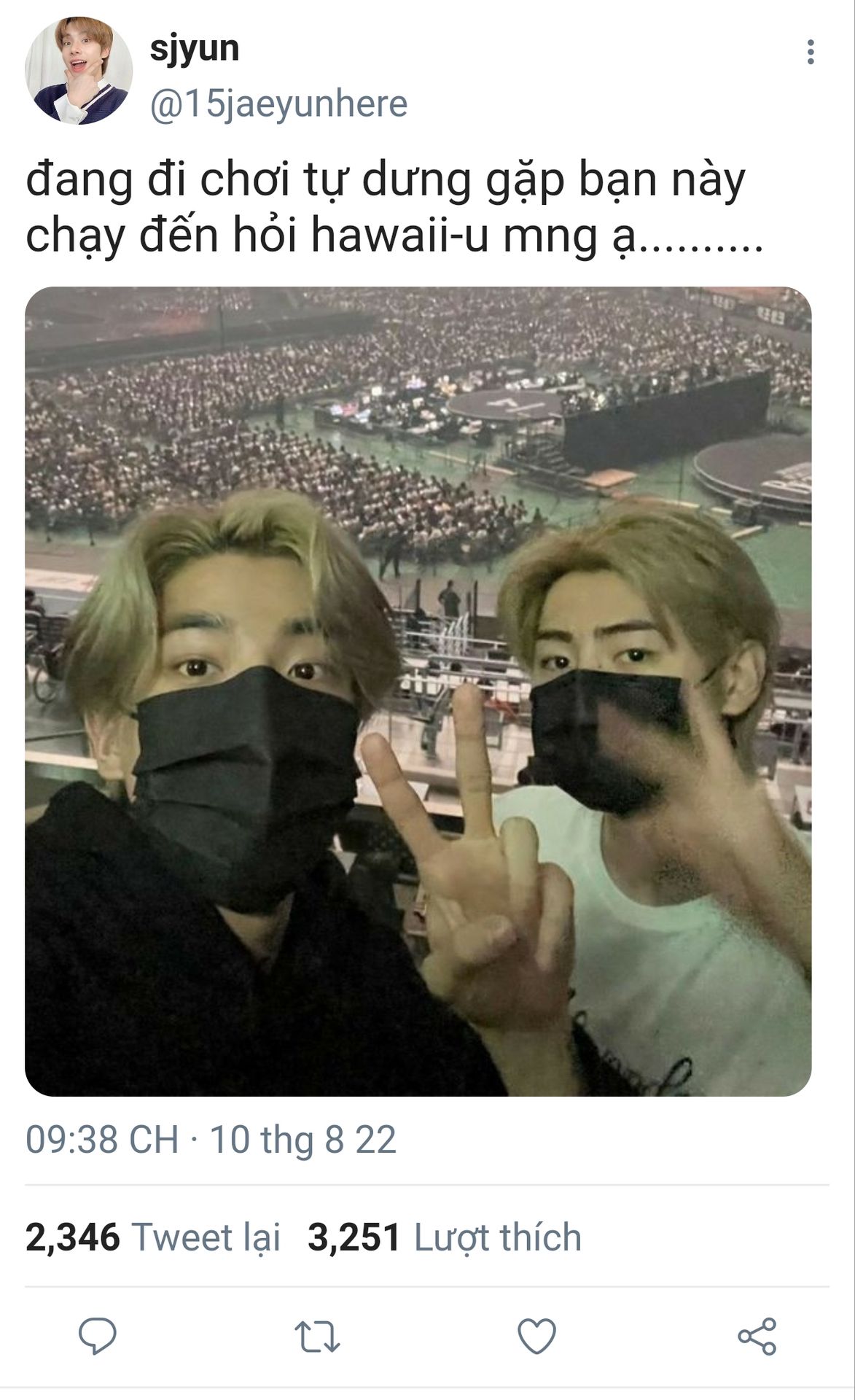Open the @15jaeyunhere profile handle
This screenshot has width=855, height=1400.
click(278, 104)
